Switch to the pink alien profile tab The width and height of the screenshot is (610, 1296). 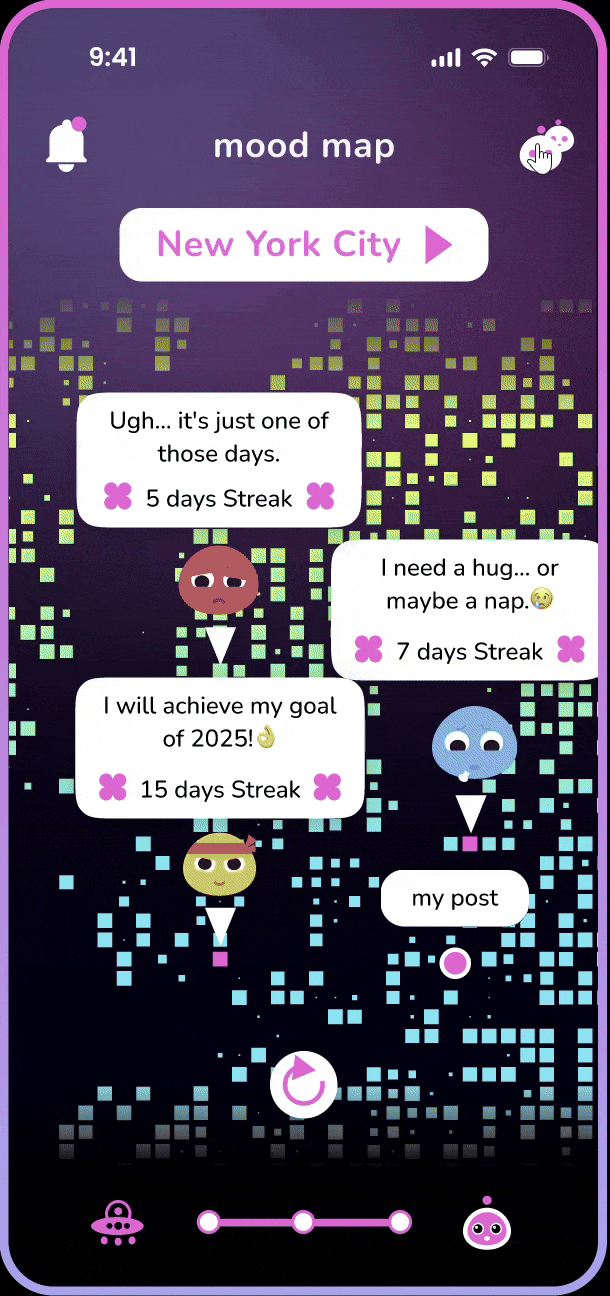pos(487,1224)
